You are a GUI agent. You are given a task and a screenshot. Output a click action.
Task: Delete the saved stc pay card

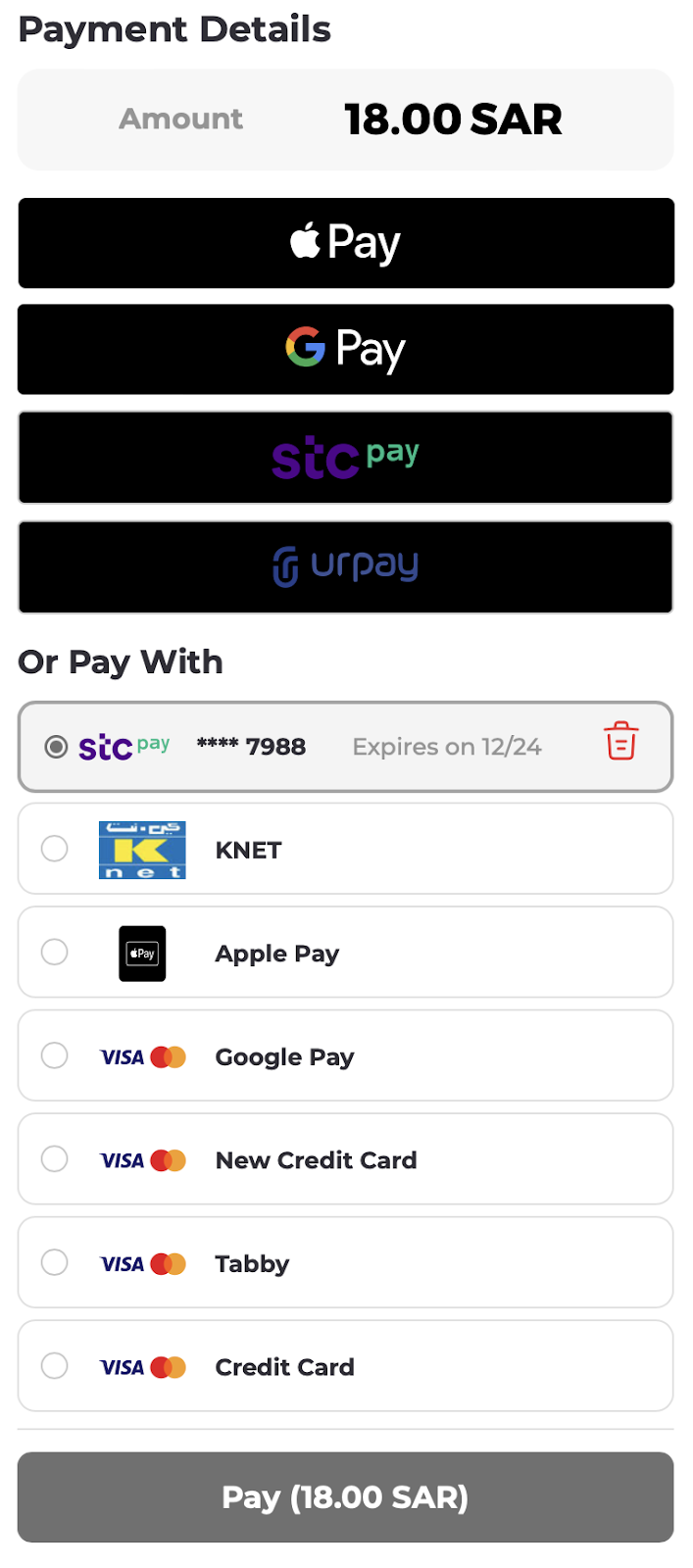pyautogui.click(x=620, y=742)
